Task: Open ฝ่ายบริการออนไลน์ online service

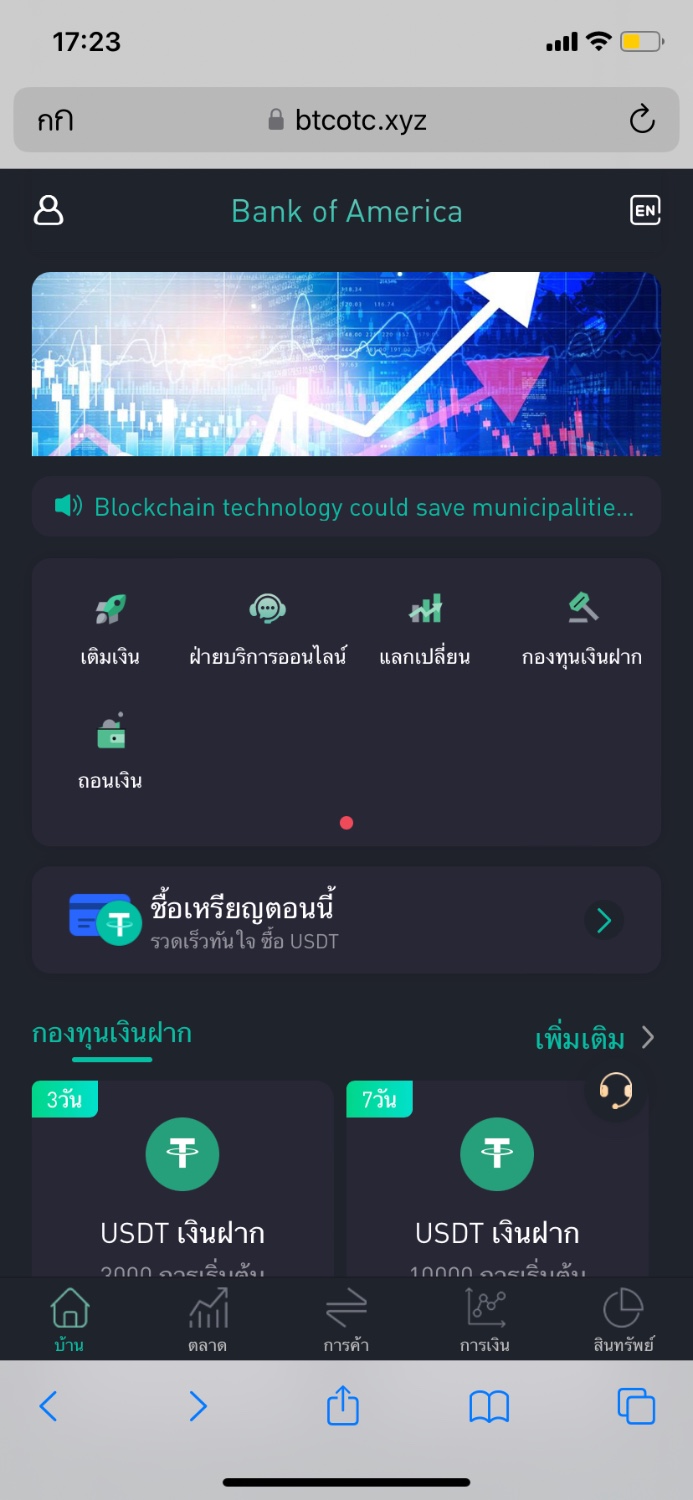Action: (x=268, y=630)
